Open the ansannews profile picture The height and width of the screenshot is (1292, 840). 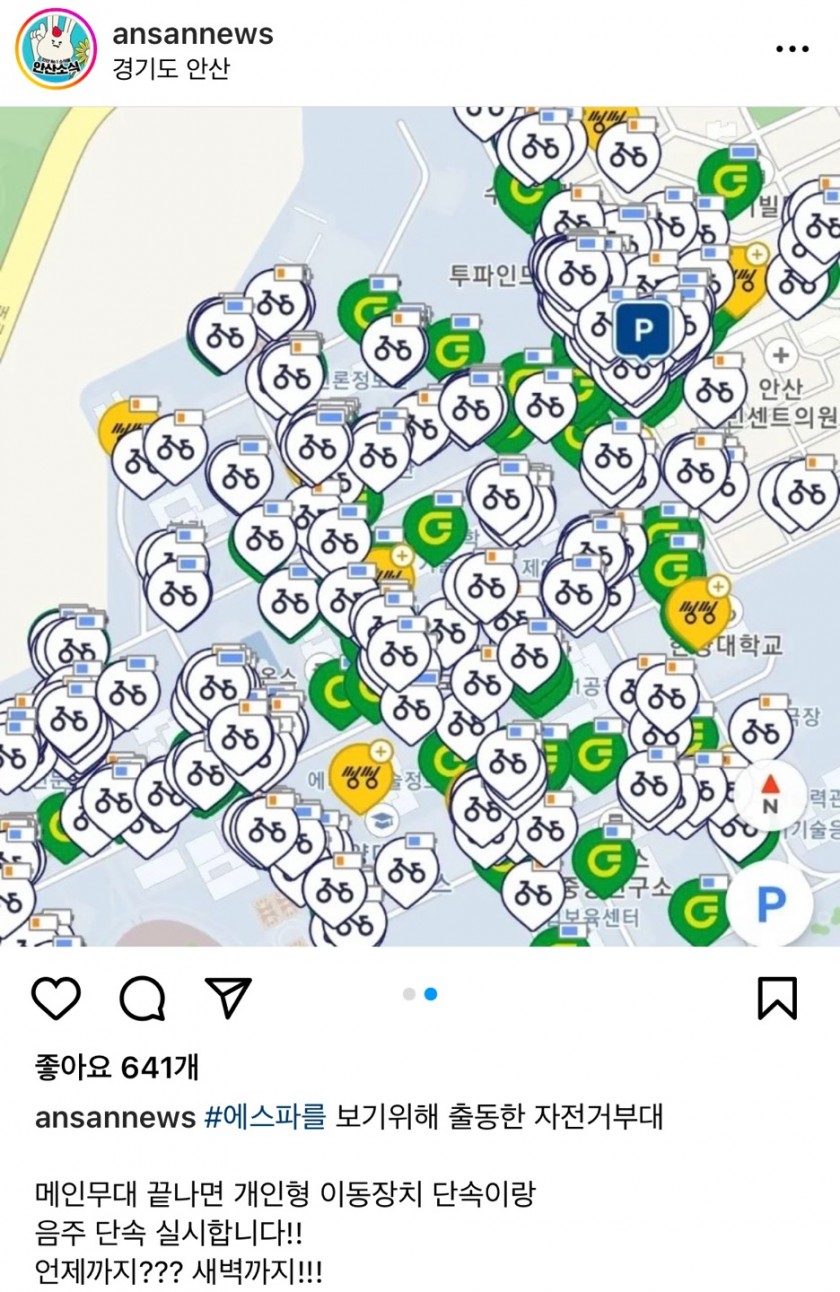[56, 50]
